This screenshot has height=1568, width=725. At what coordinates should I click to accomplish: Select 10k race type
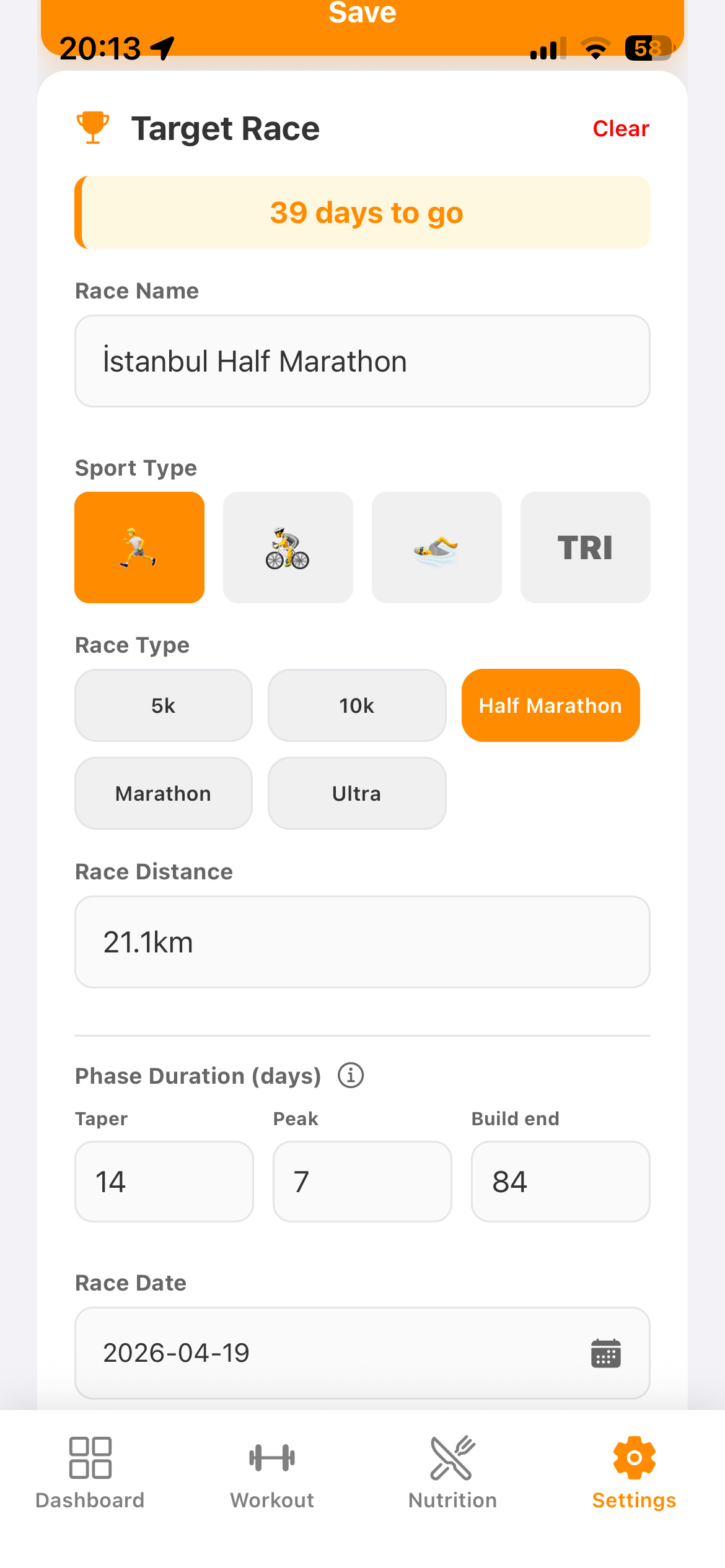pos(357,705)
